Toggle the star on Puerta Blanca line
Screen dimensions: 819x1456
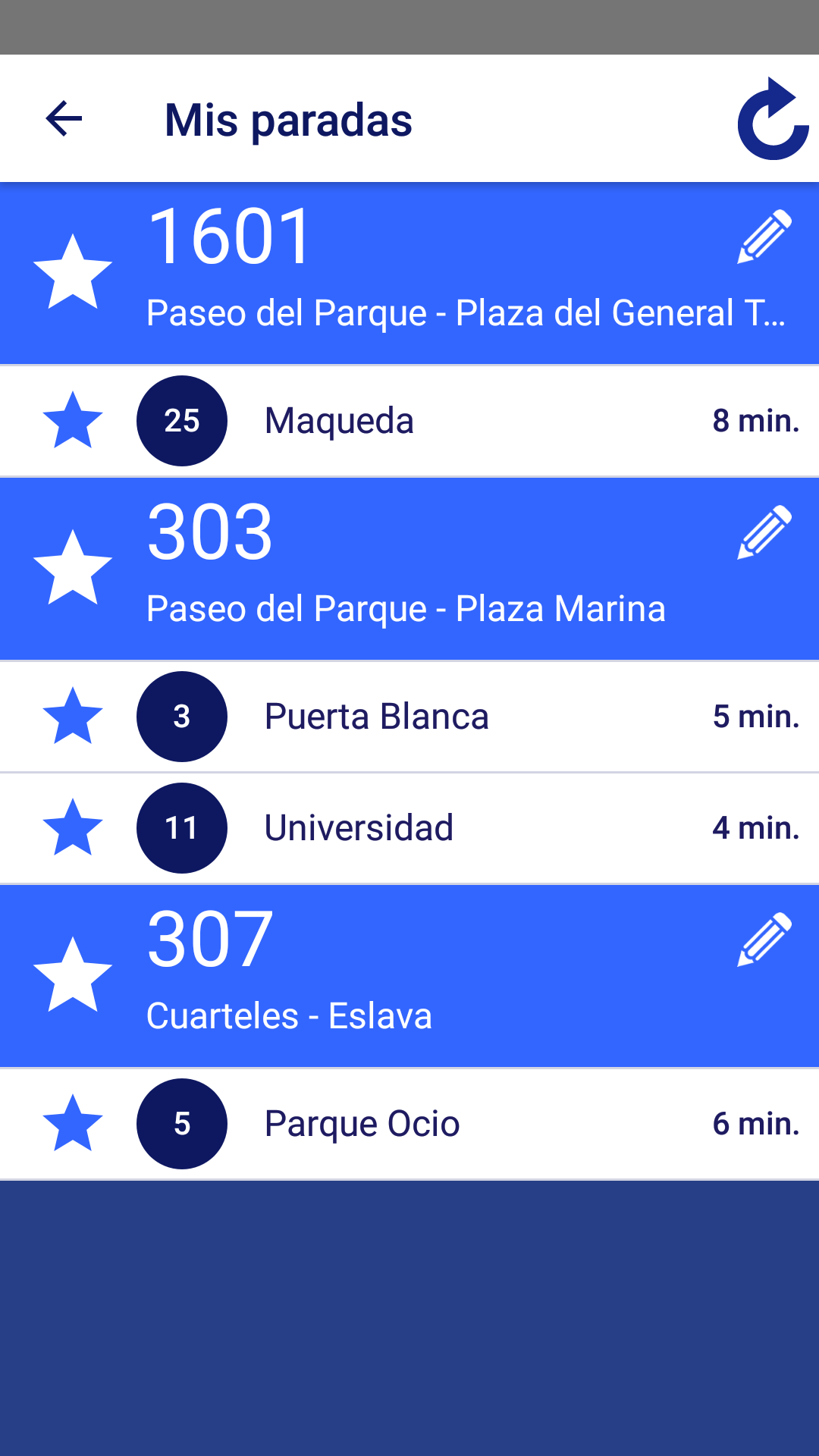(x=73, y=717)
